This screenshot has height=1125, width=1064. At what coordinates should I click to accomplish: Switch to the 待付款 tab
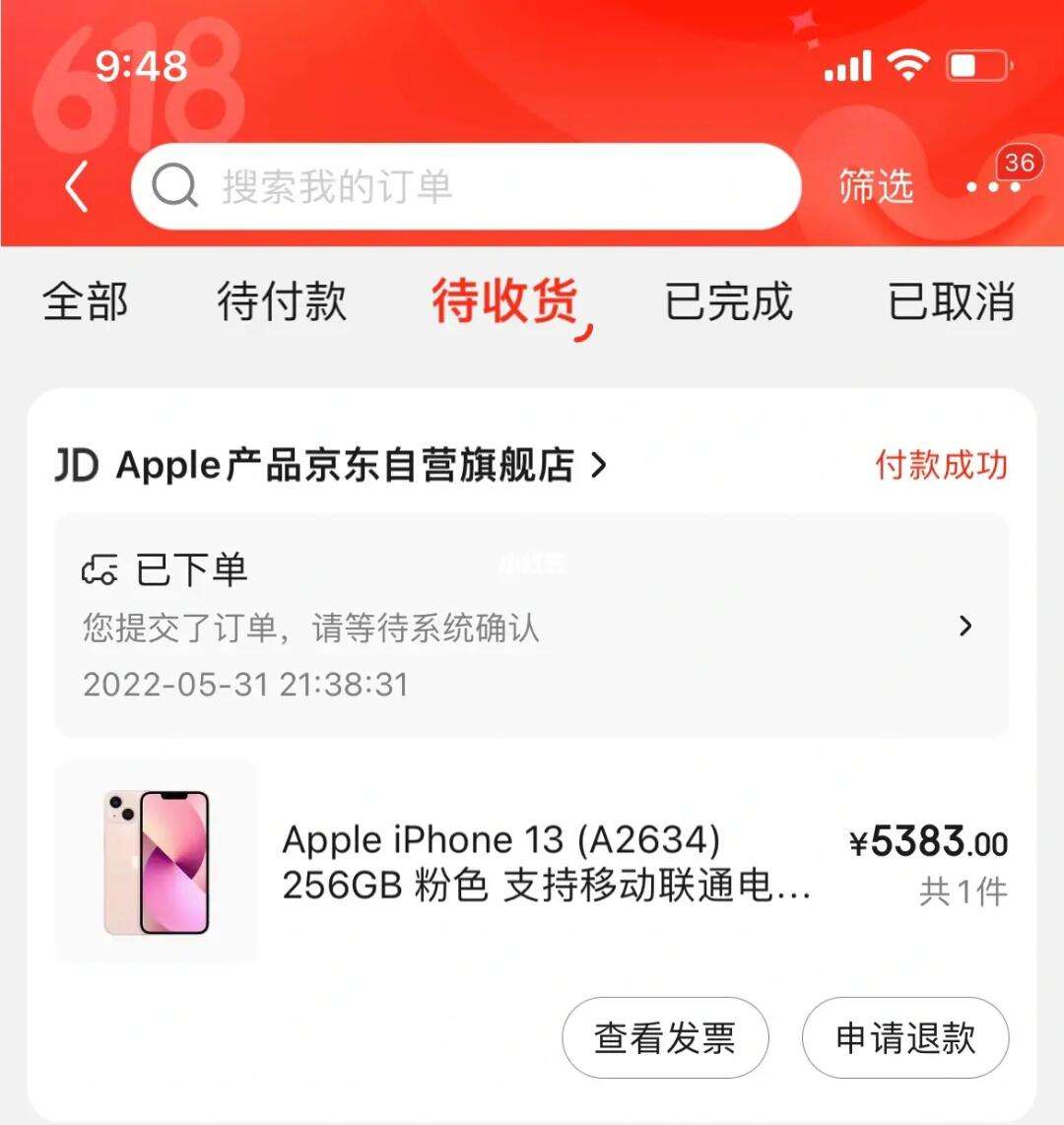tap(282, 301)
